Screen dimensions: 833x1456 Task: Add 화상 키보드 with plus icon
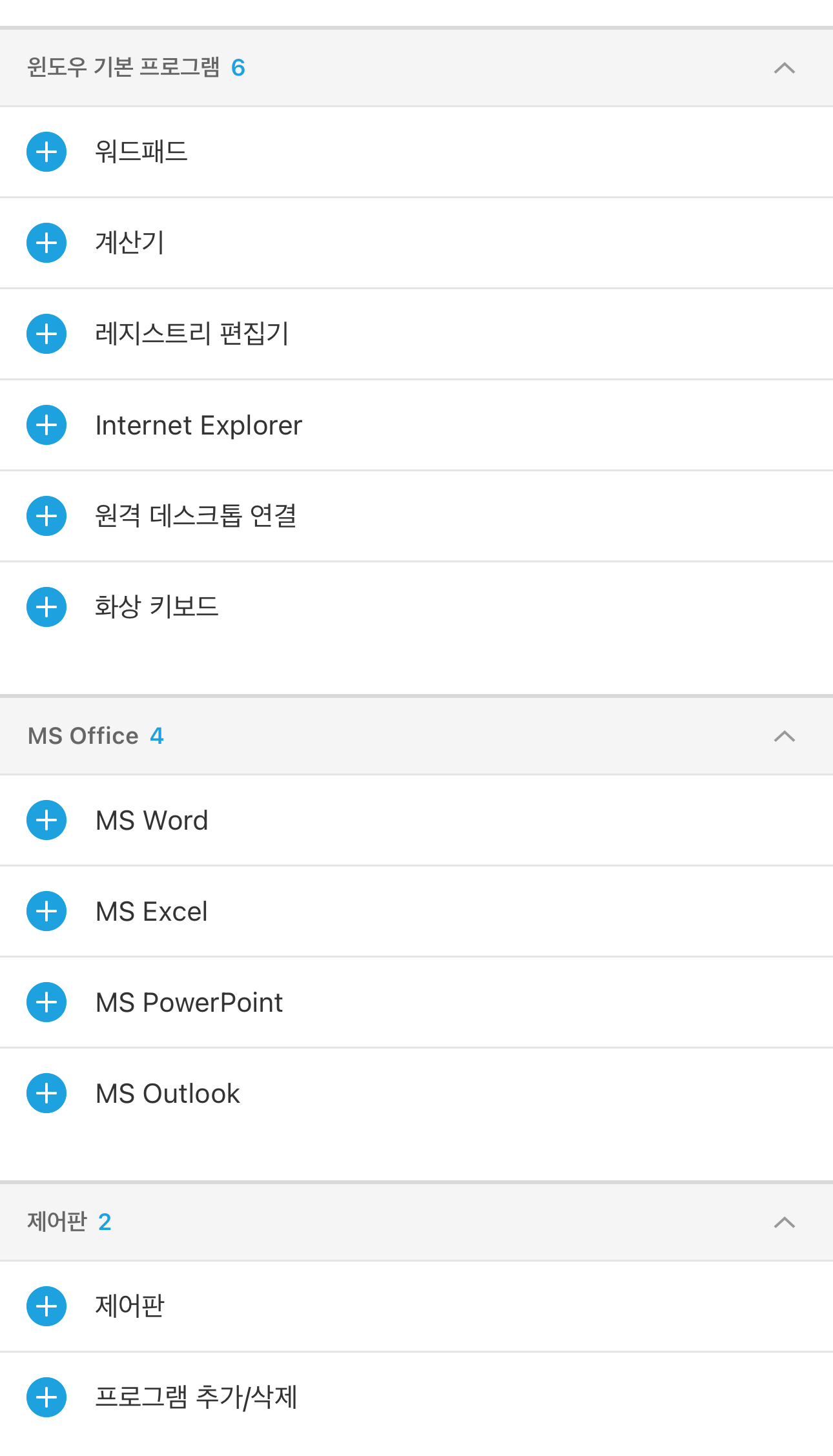[x=46, y=607]
